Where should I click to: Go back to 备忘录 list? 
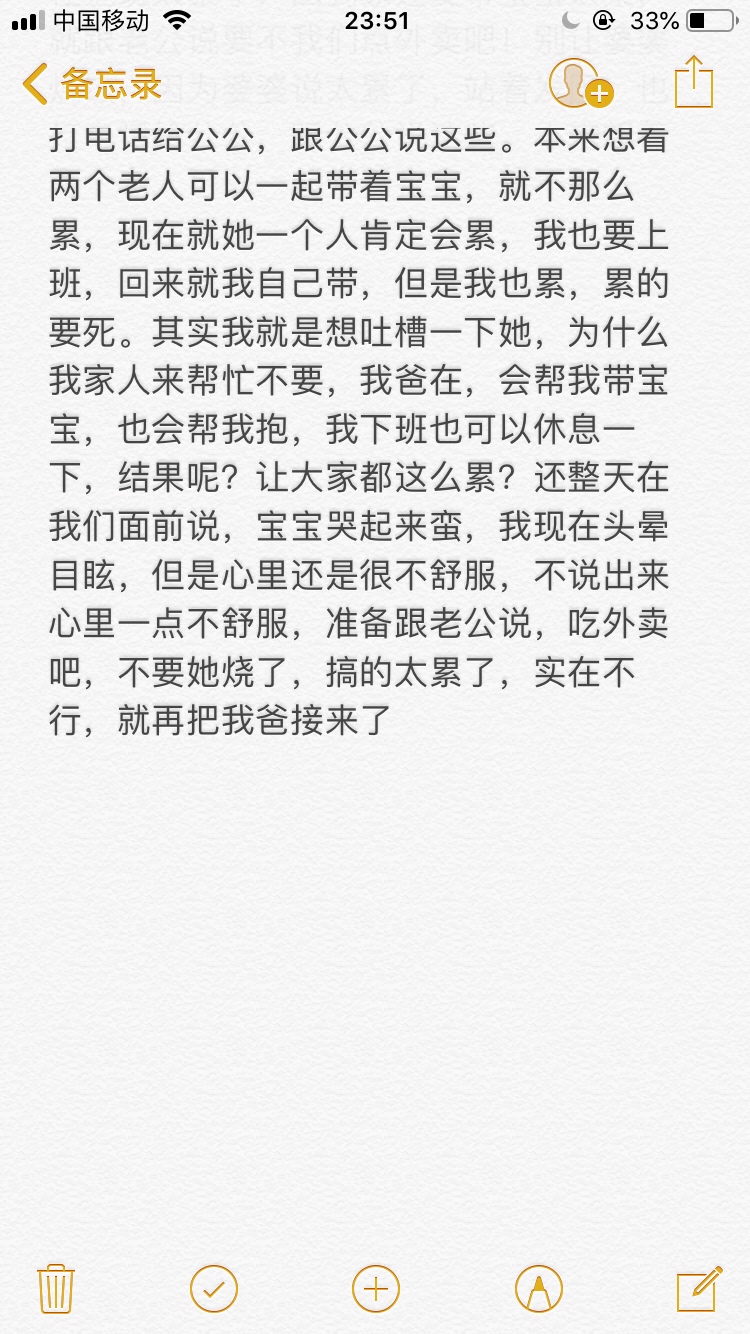tap(92, 84)
